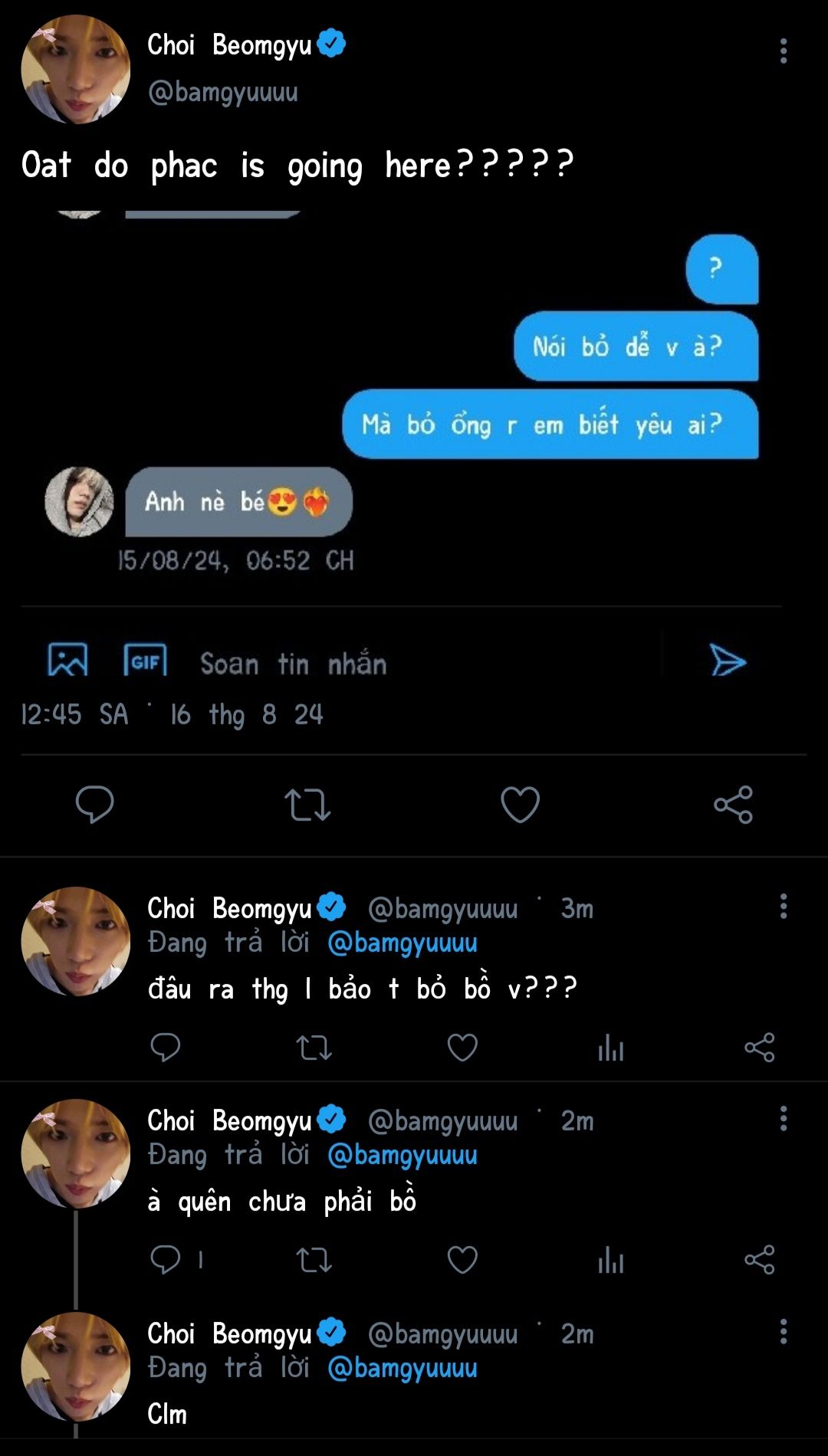Screen dimensions: 828x1456
Task: Open Choi Beomgyu's profile picture on main tweet
Action: tap(75, 70)
